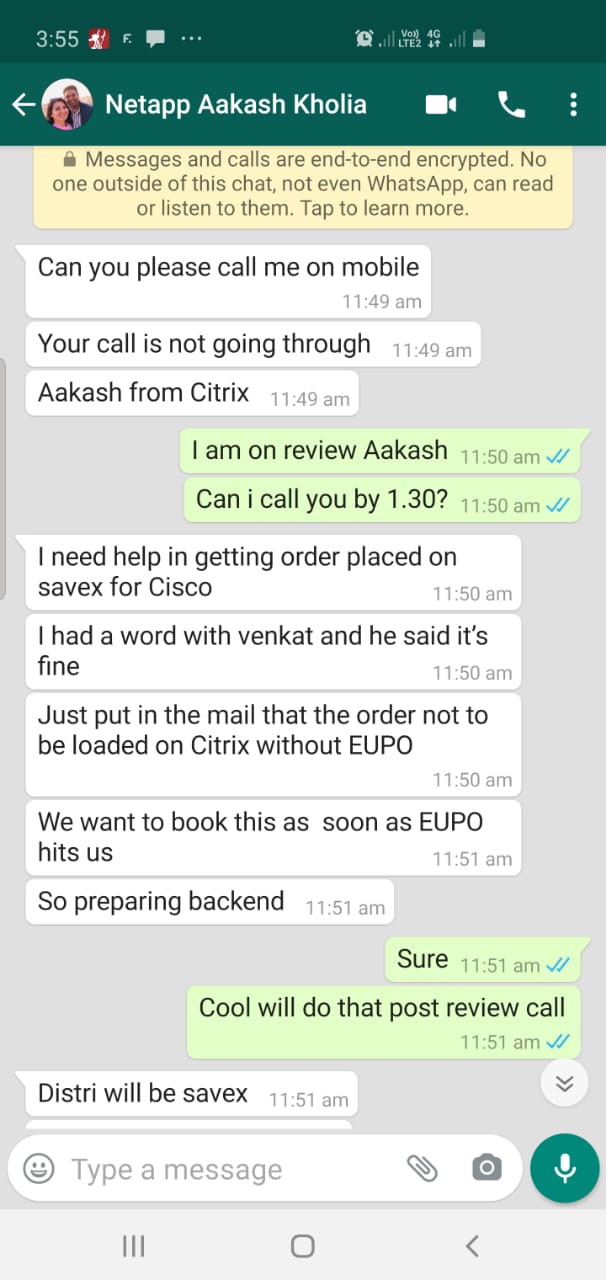
Task: Open the emoji picker
Action: click(38, 1169)
